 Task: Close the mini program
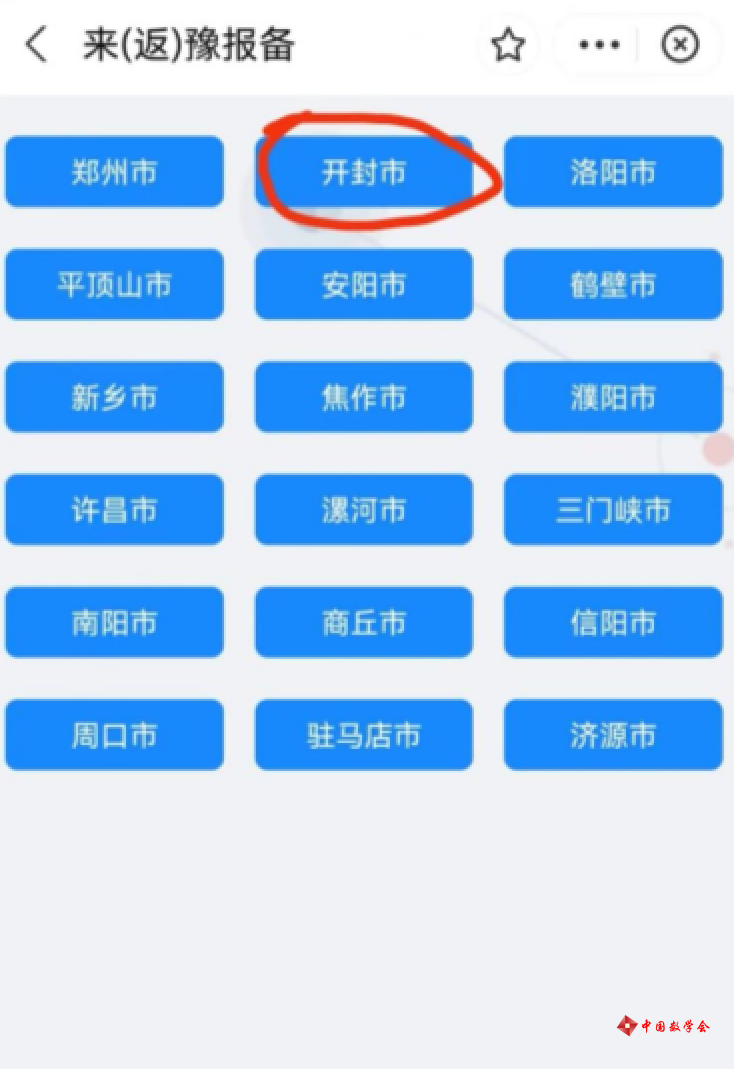681,45
